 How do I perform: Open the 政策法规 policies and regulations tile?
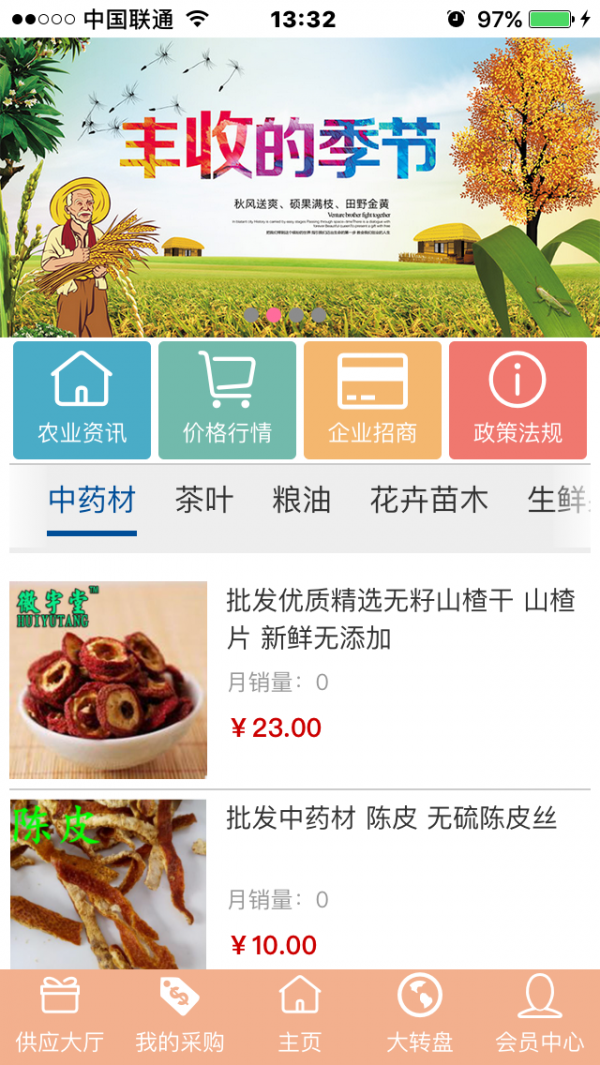[x=518, y=400]
